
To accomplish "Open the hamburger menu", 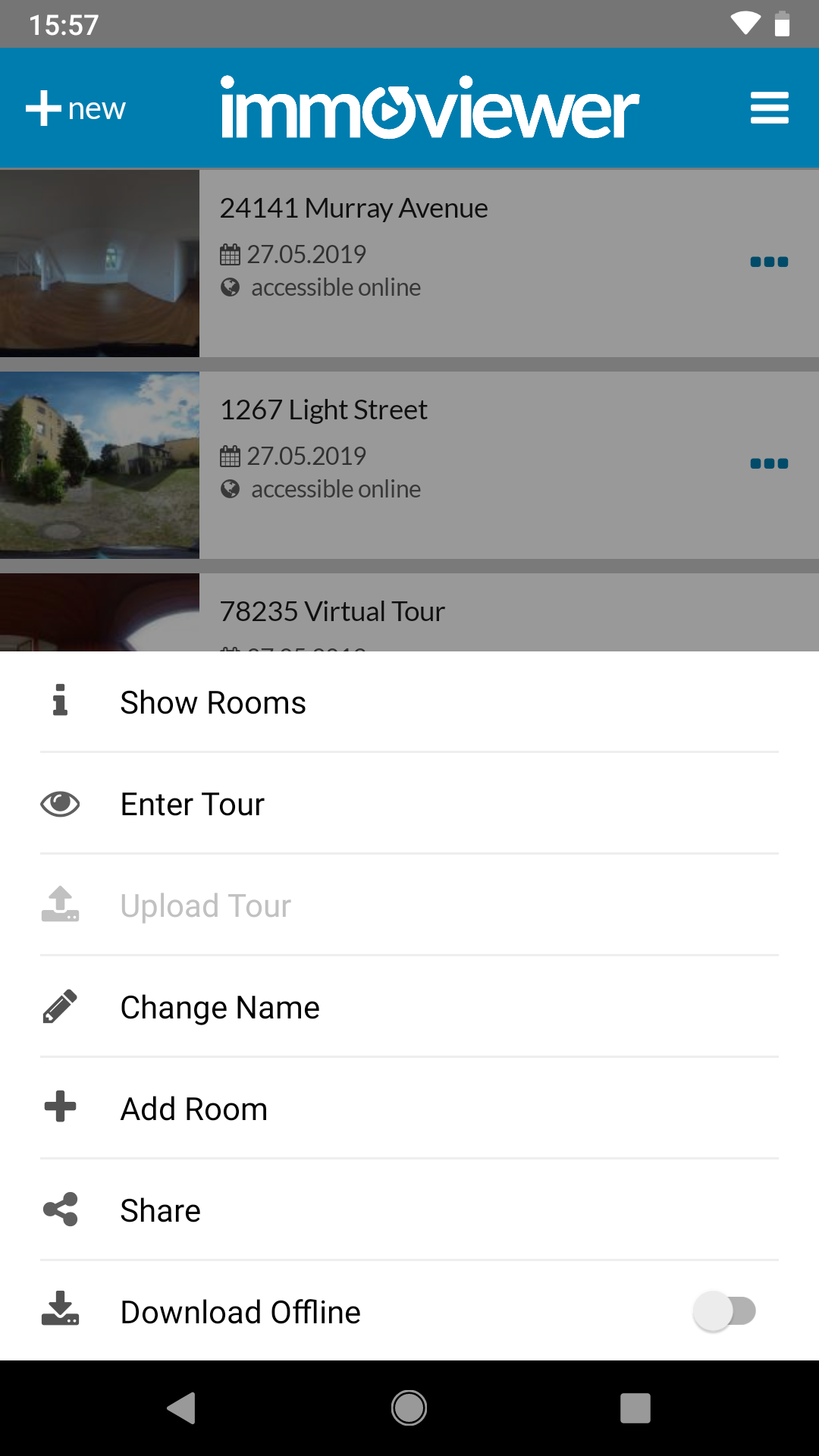I will (770, 108).
